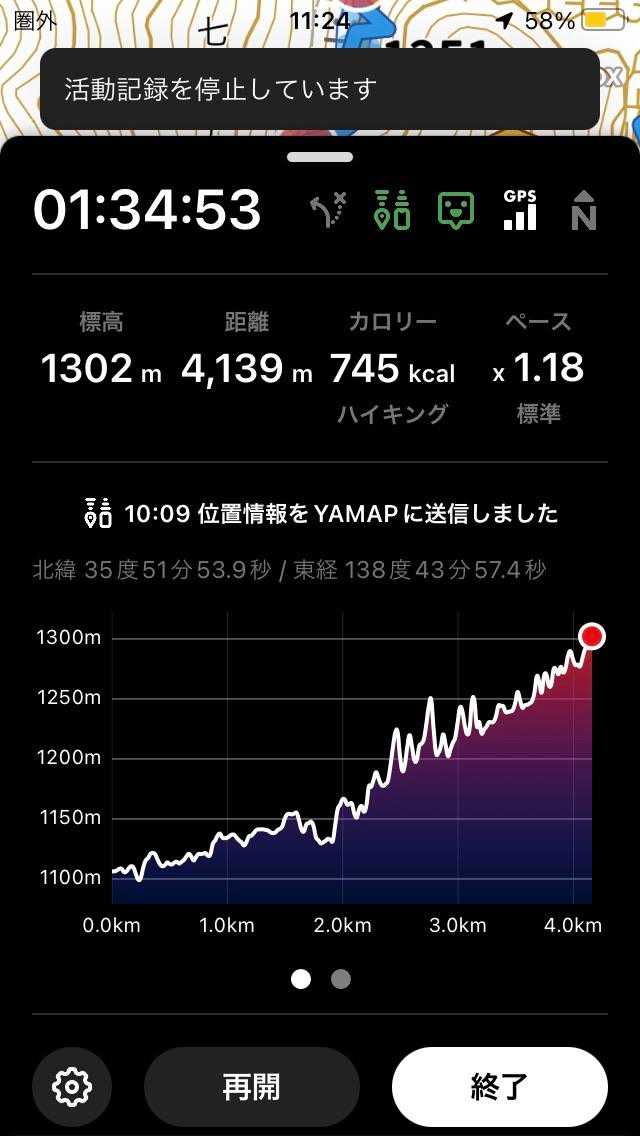Open the location sharing icon
Screen dimensions: 640x1136
pyautogui.click(x=391, y=210)
